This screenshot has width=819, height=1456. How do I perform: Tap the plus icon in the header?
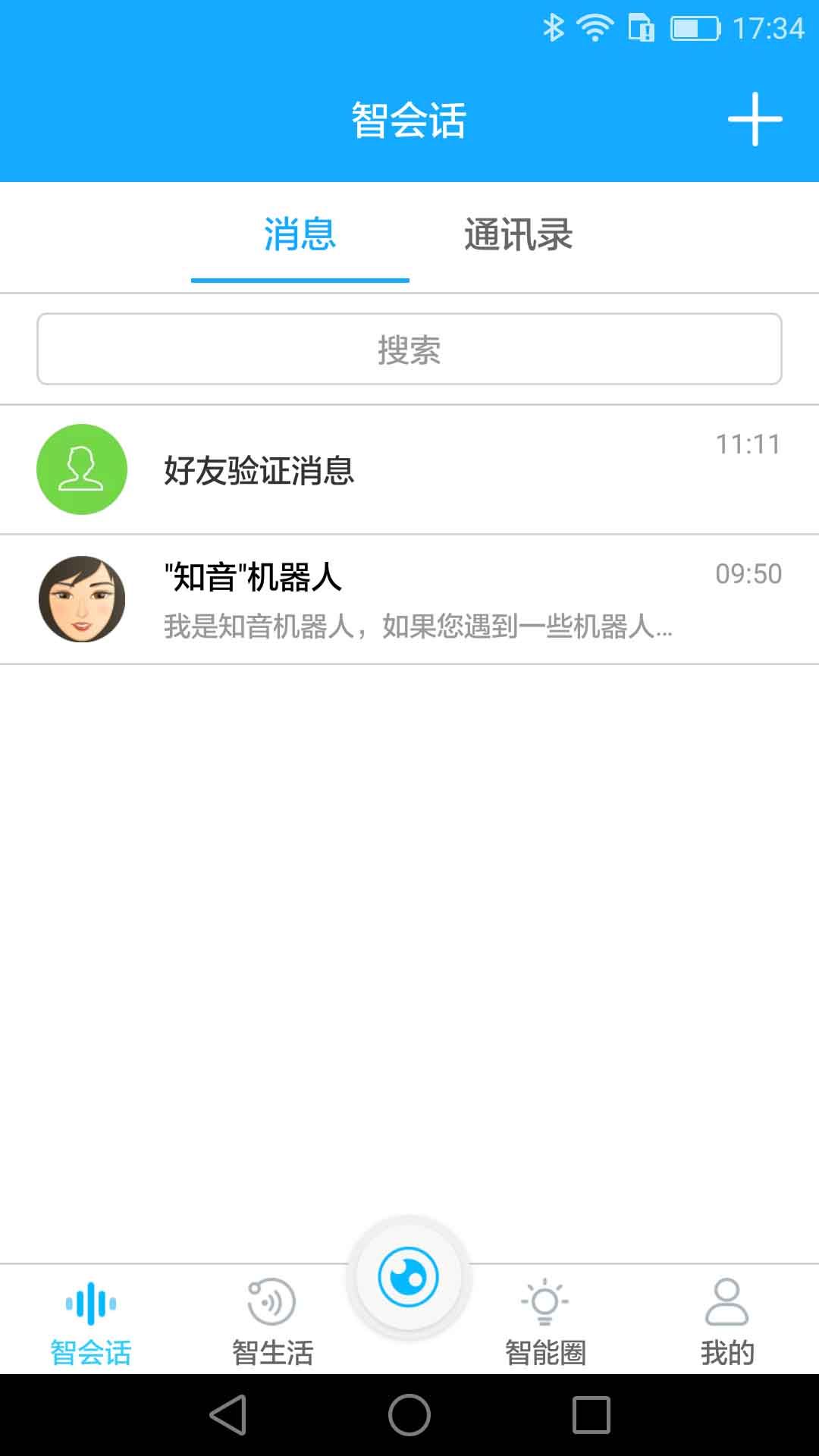point(755,119)
